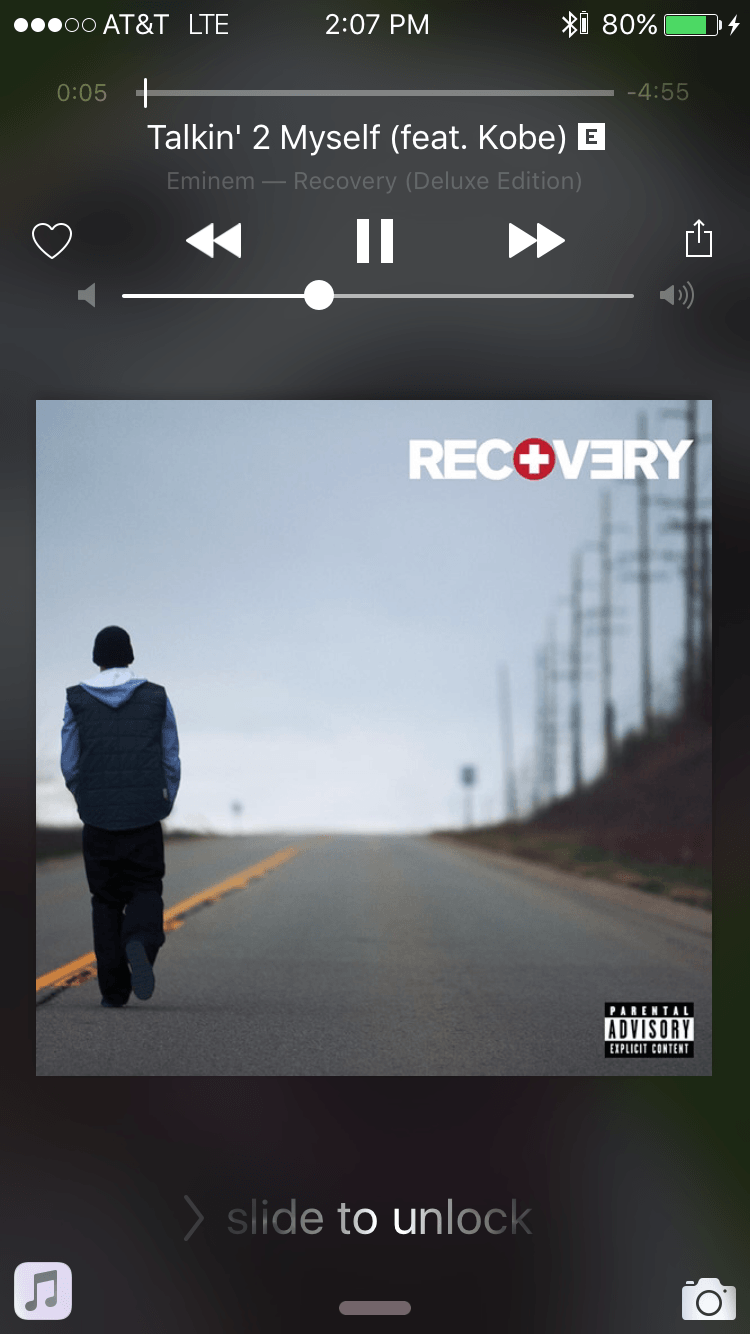This screenshot has height=1334, width=750.
Task: Go back to the previous track
Action: [x=214, y=241]
